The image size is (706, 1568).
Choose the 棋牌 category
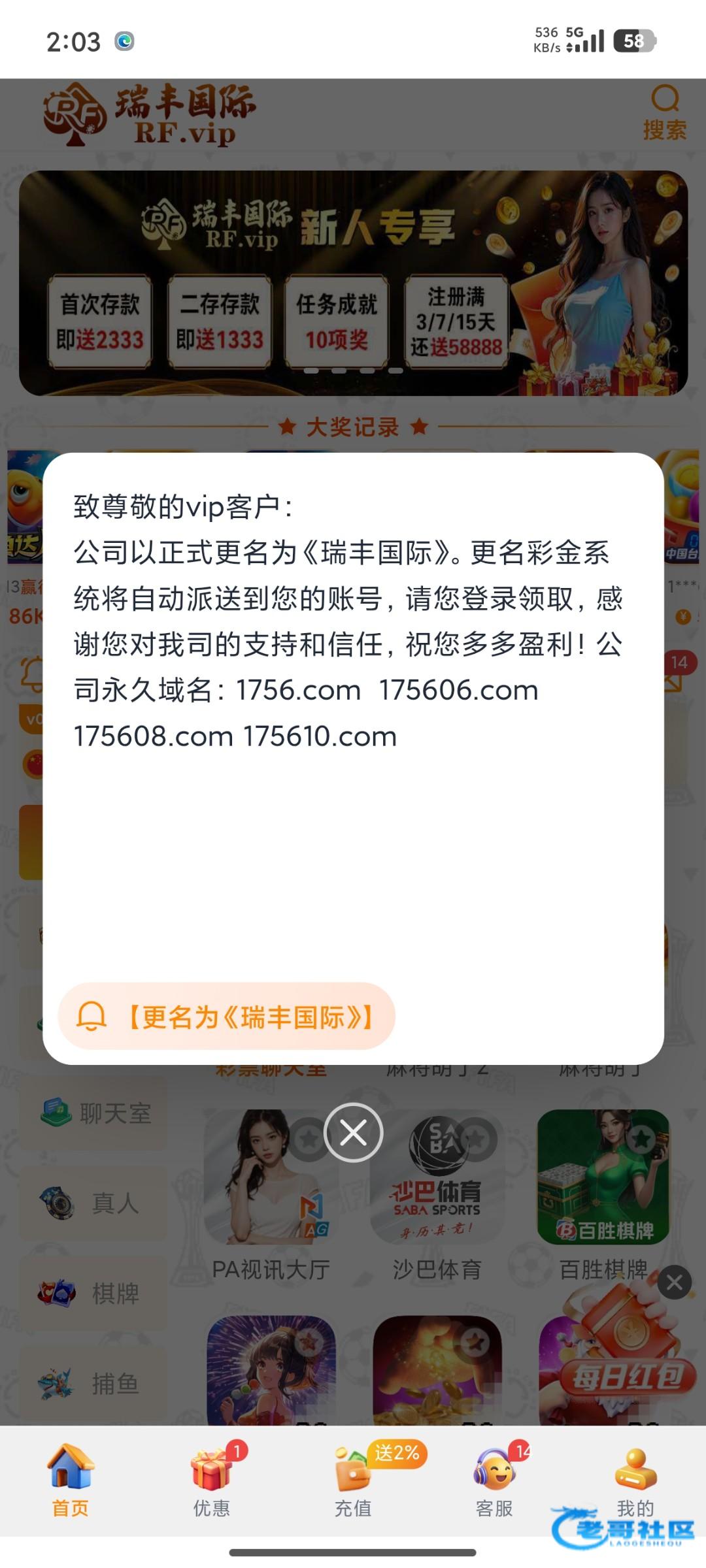[x=93, y=1293]
